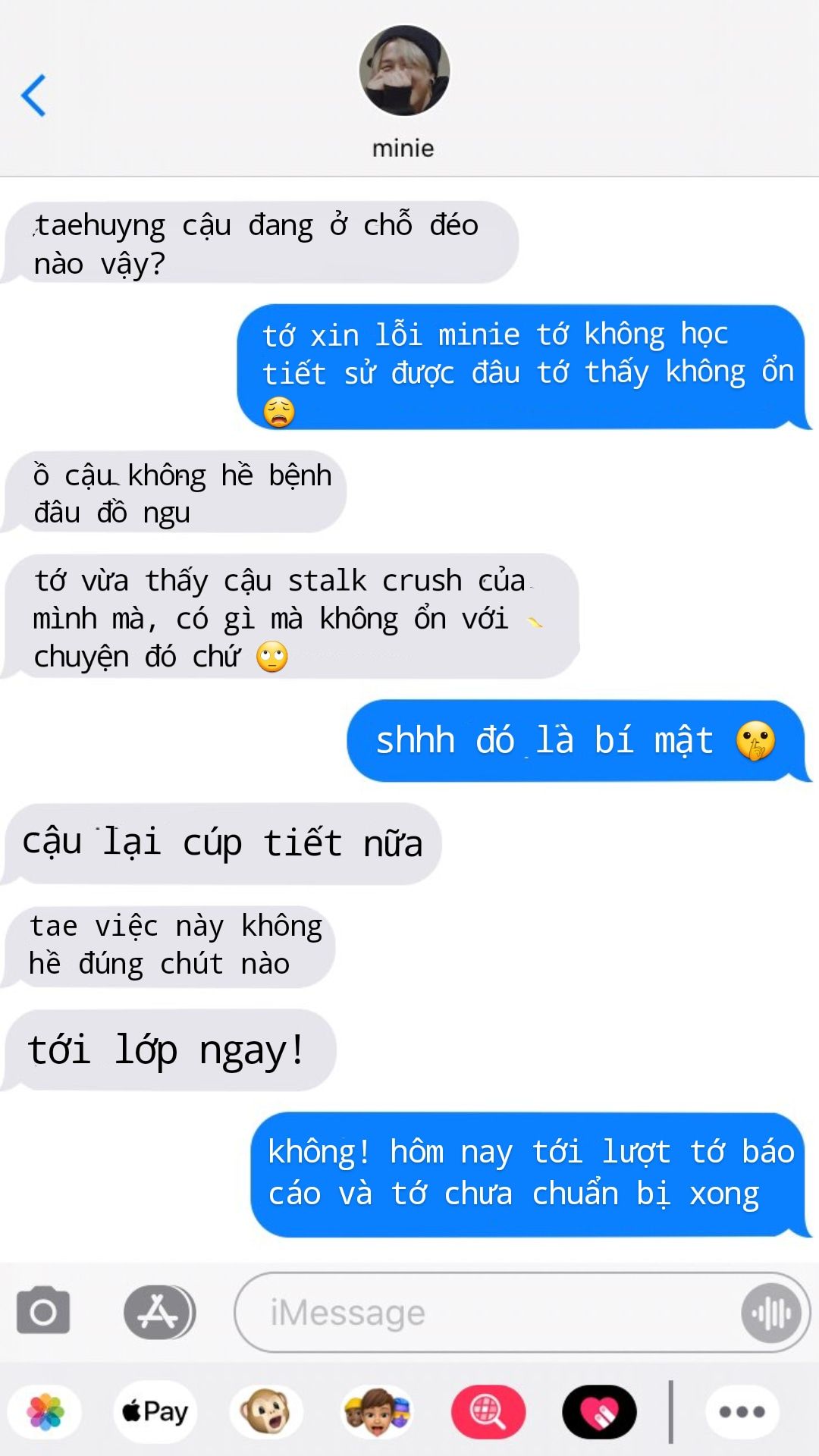This screenshot has height=1456, width=819.
Task: Open the Photos app in drawer
Action: pos(45,1411)
